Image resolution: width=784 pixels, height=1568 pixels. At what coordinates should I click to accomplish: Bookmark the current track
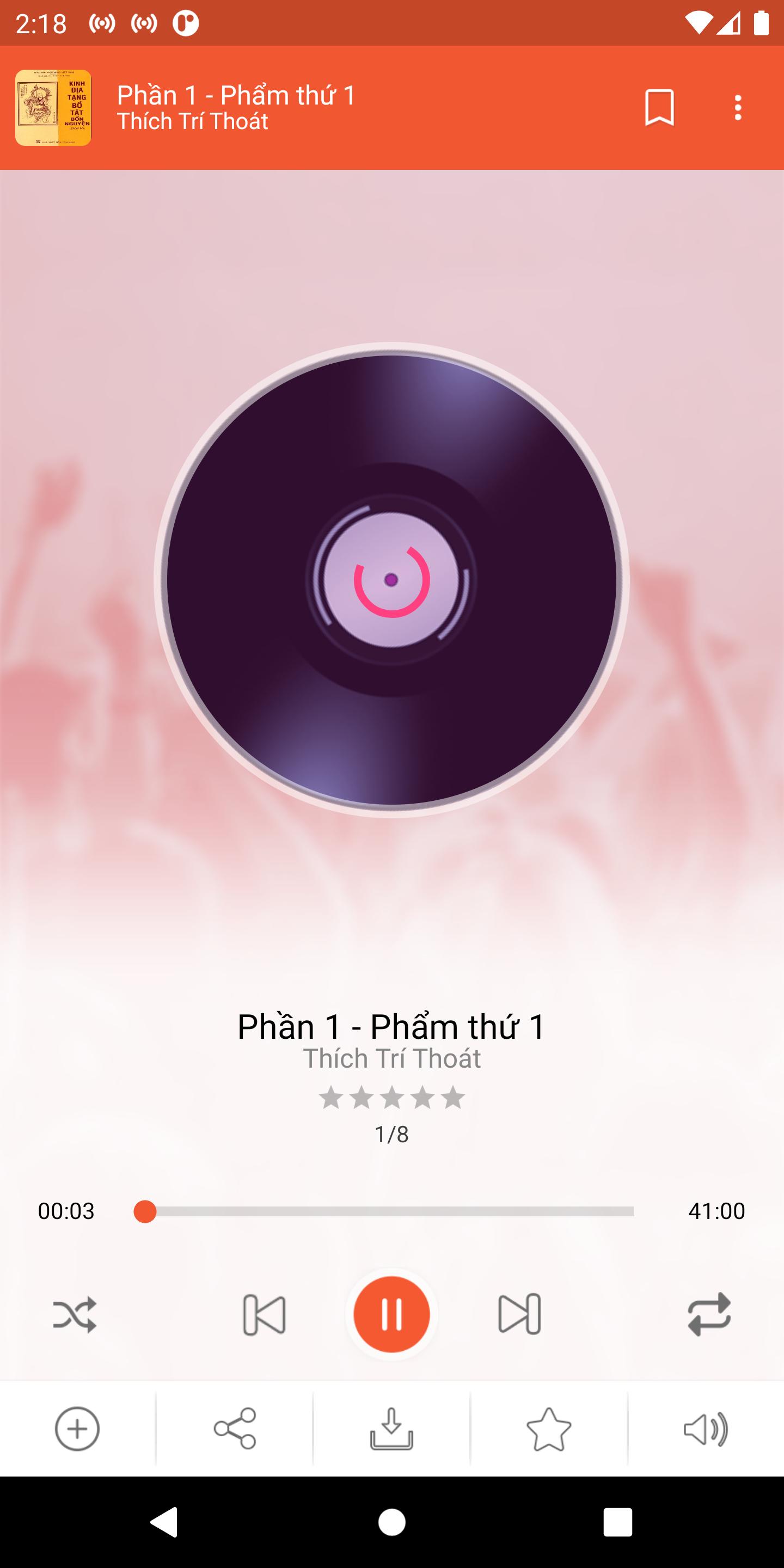tap(659, 108)
